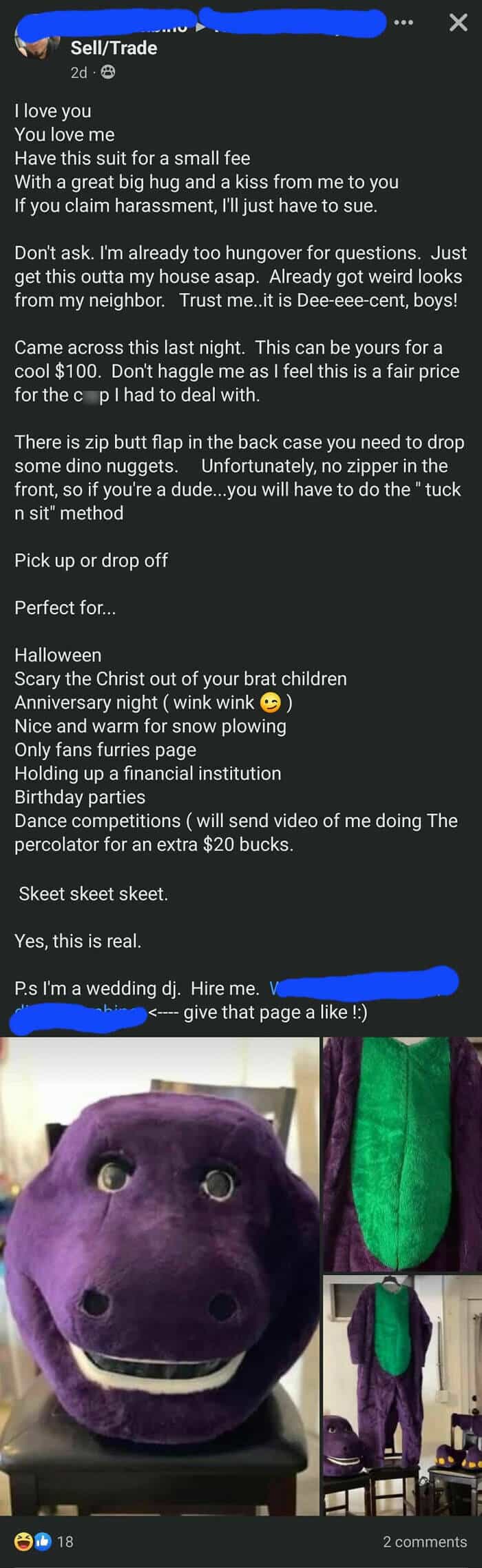The image size is (482, 1568).
Task: Open the full hanging costume photo
Action: click(402, 1394)
